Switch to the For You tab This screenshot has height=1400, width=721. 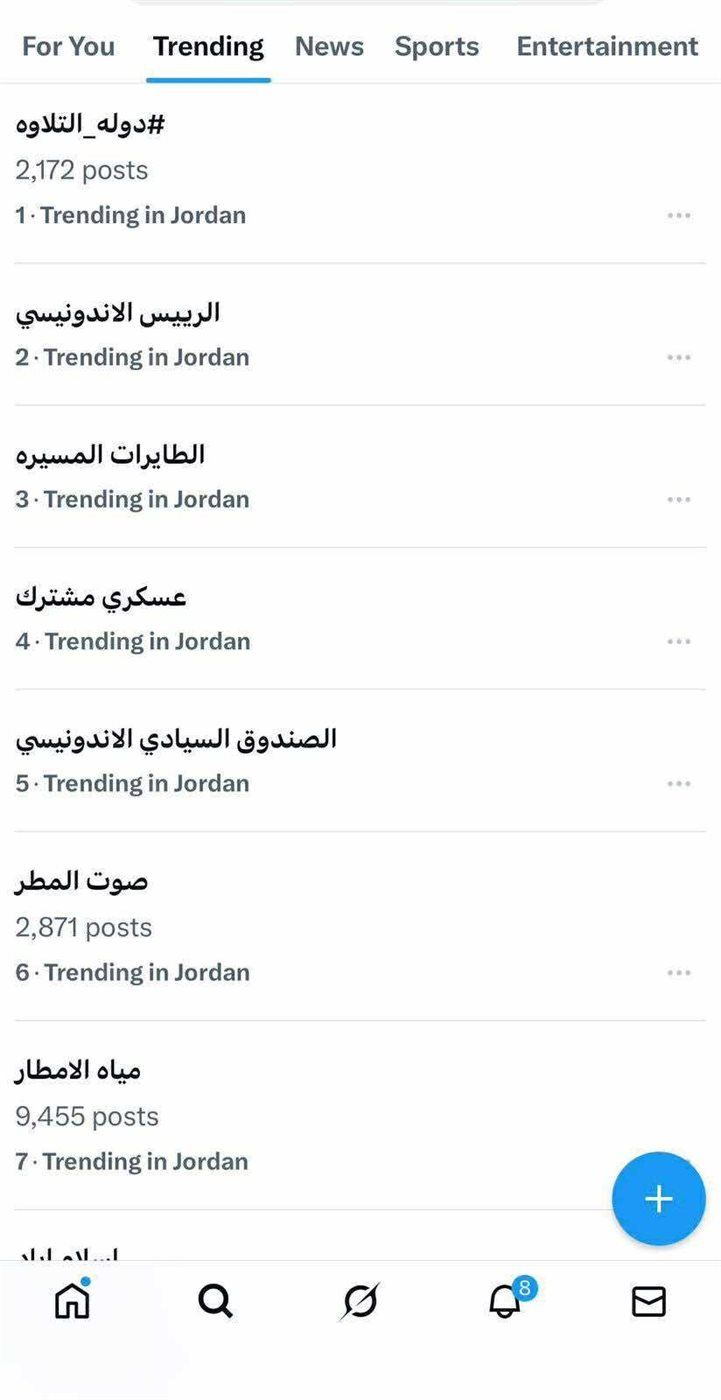68,47
